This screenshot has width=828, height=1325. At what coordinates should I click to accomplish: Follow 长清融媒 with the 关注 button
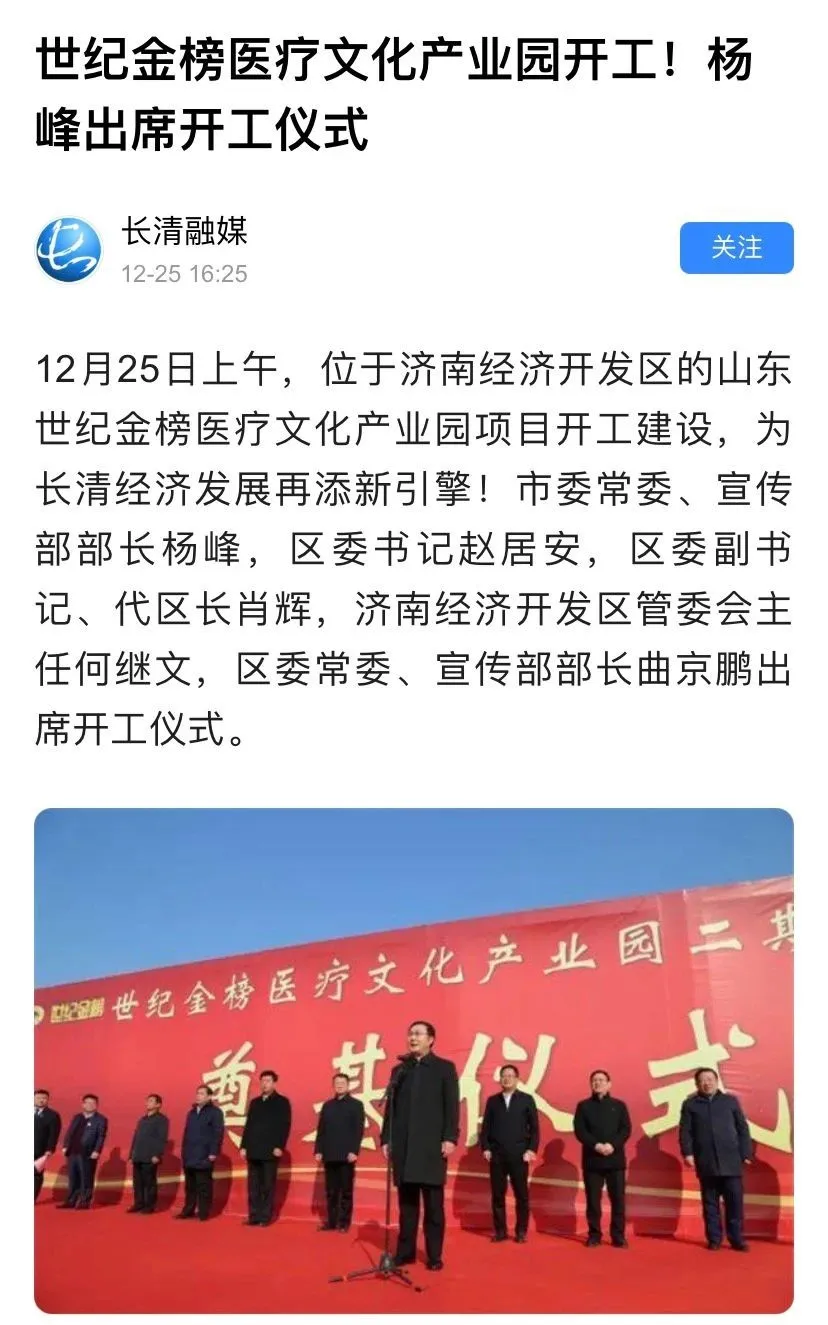(x=736, y=248)
